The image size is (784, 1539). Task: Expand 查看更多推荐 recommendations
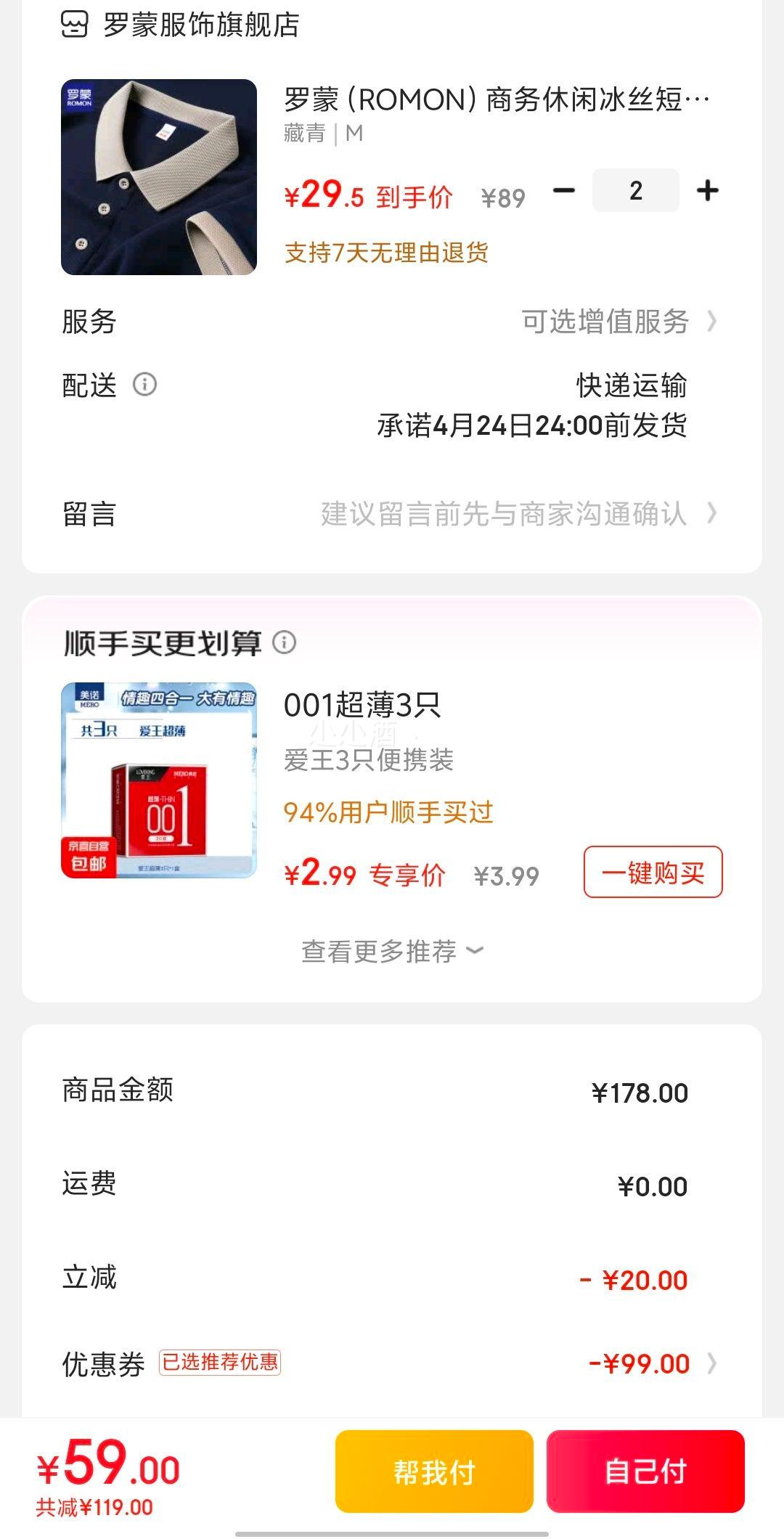point(392,951)
